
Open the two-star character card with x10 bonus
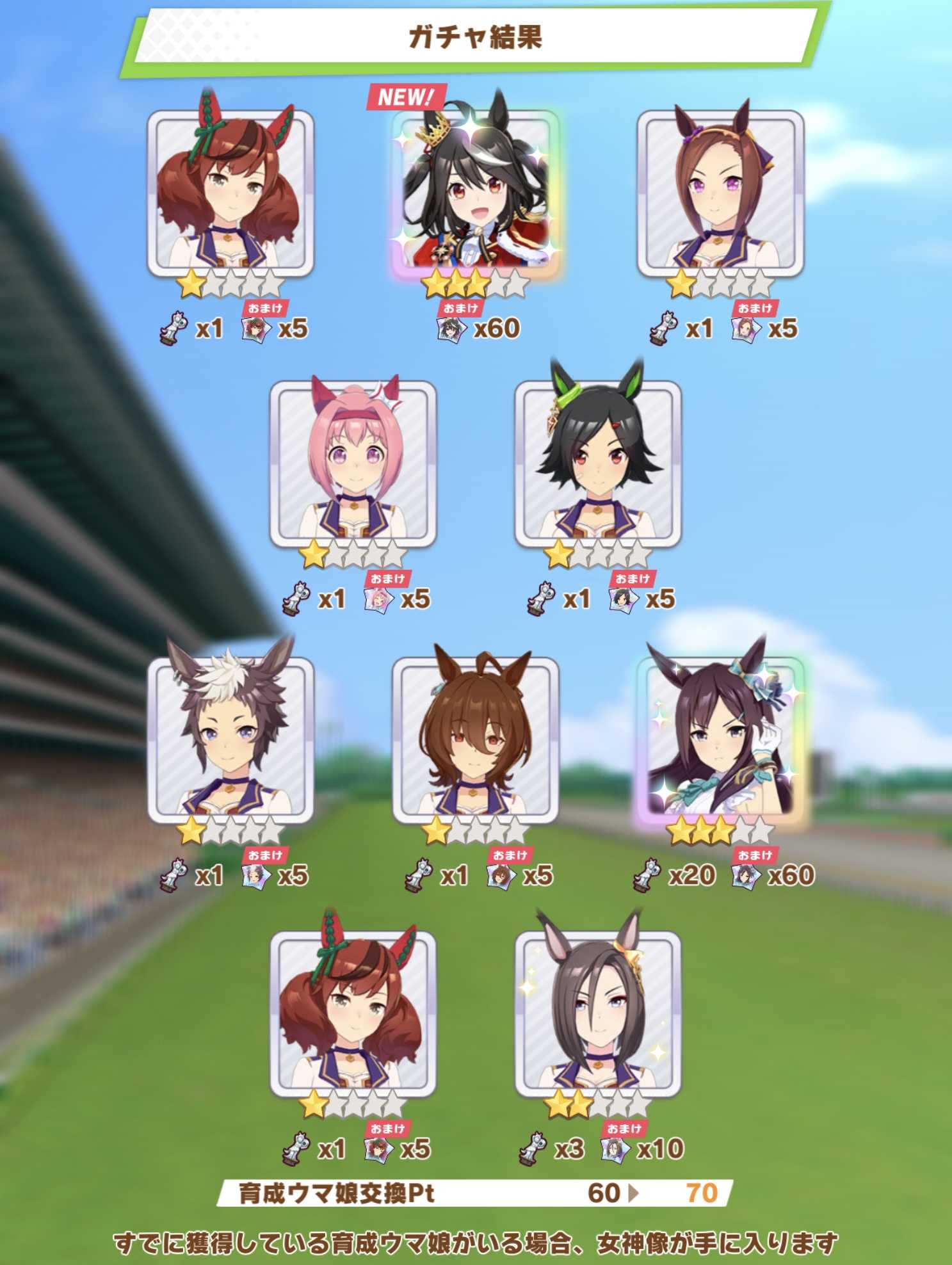(x=598, y=1013)
